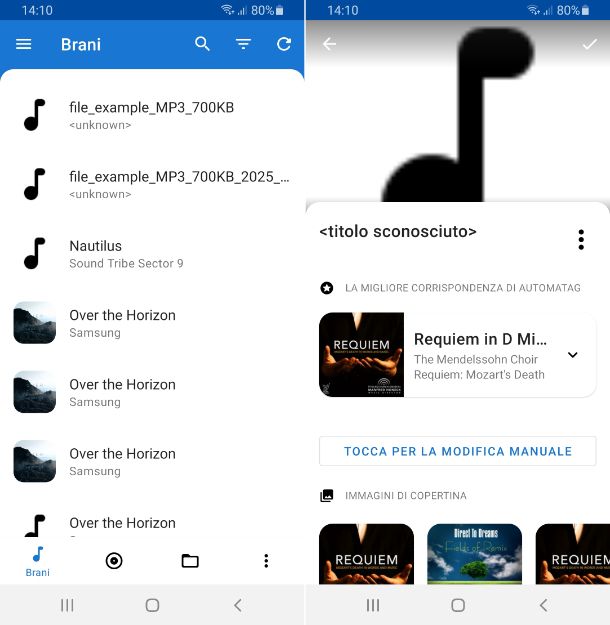This screenshot has height=625, width=610.
Task: Open the three-dot menu next to <titolo sconosciuto>
Action: click(581, 240)
